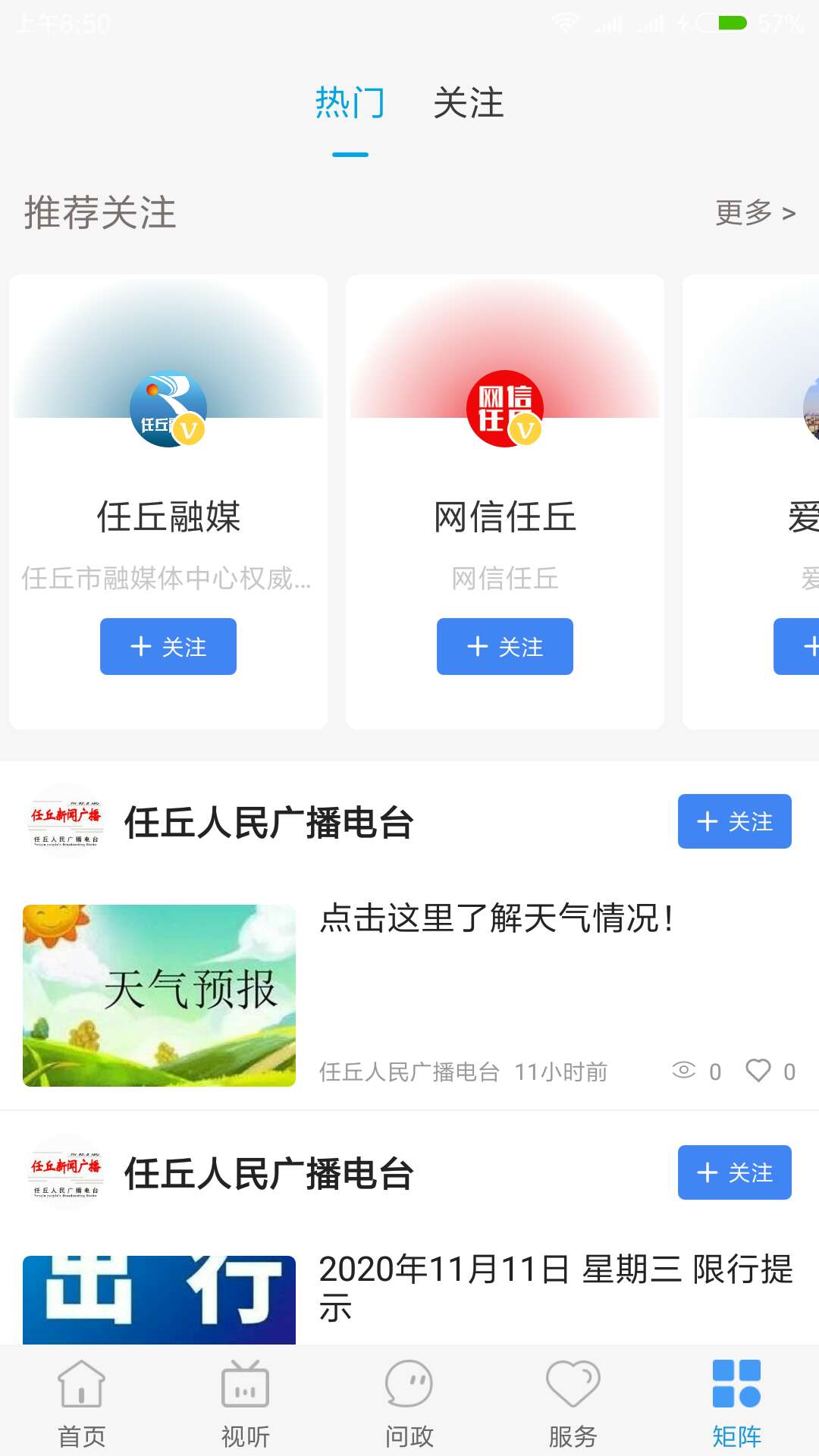Go to the 首页 tab

coord(82,1403)
